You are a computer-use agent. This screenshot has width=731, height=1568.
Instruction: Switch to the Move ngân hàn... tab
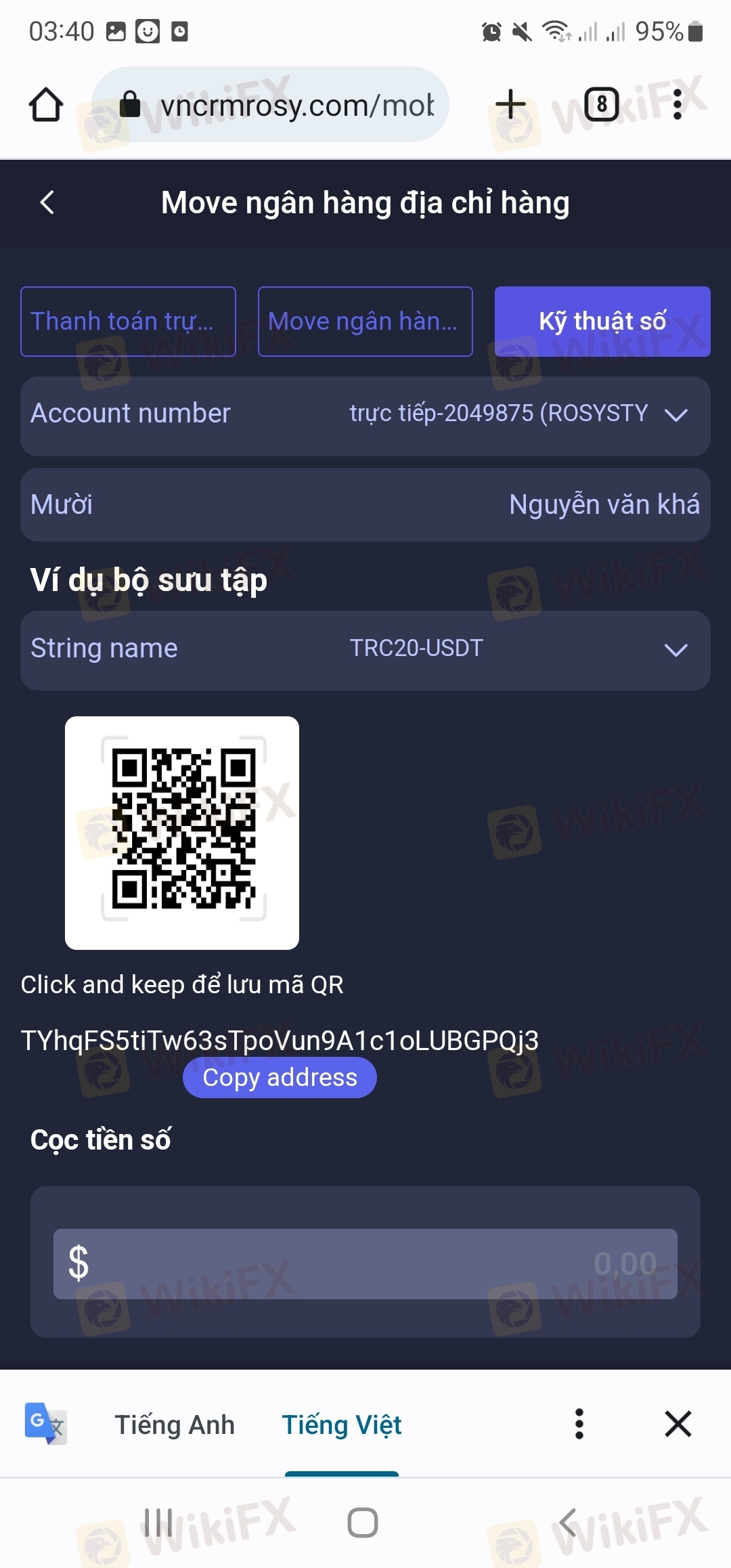365,322
